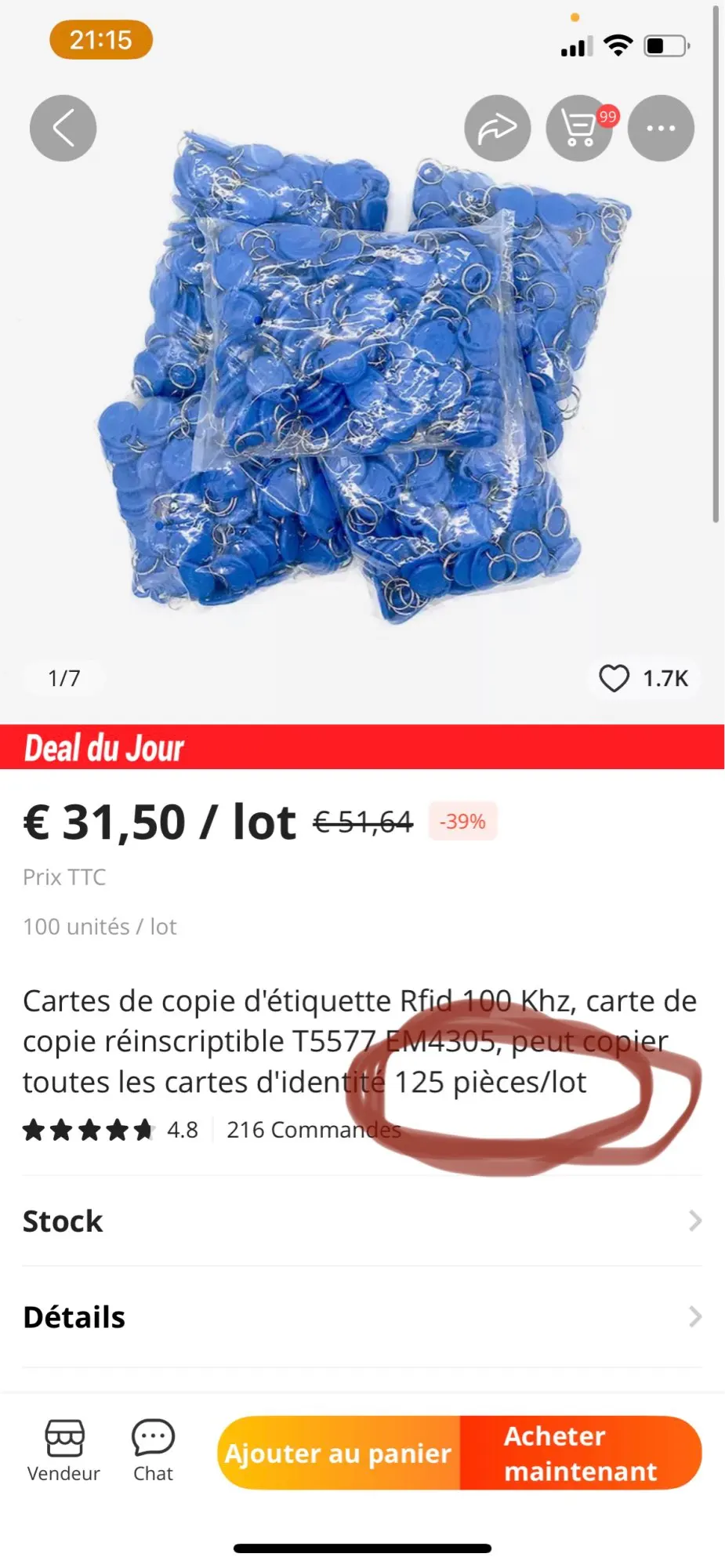Open the shopping cart
The height and width of the screenshot is (1568, 725).
click(x=580, y=128)
